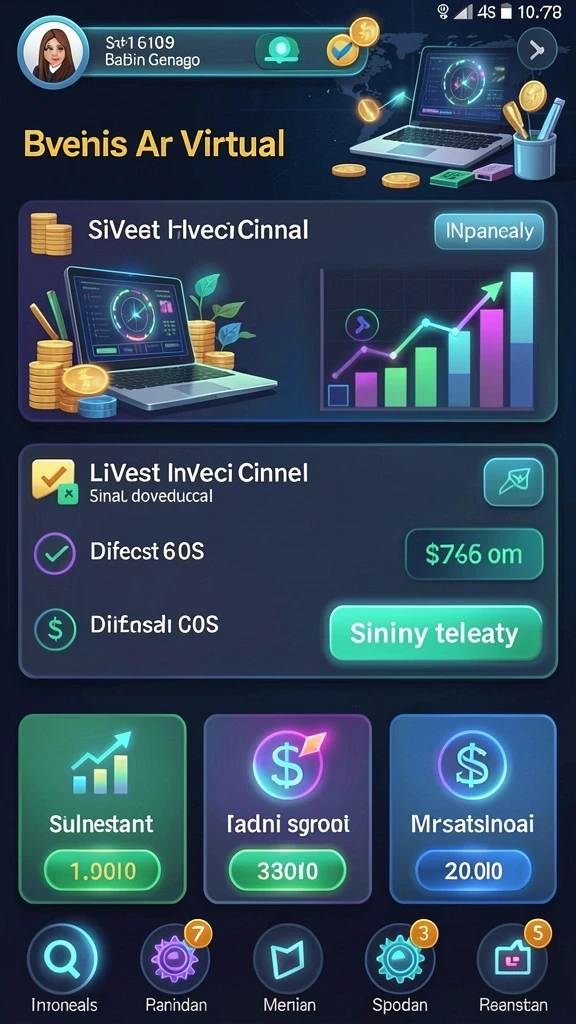Open the SiVeet Hveci Cinnal card
The width and height of the screenshot is (576, 1024).
[x=288, y=311]
